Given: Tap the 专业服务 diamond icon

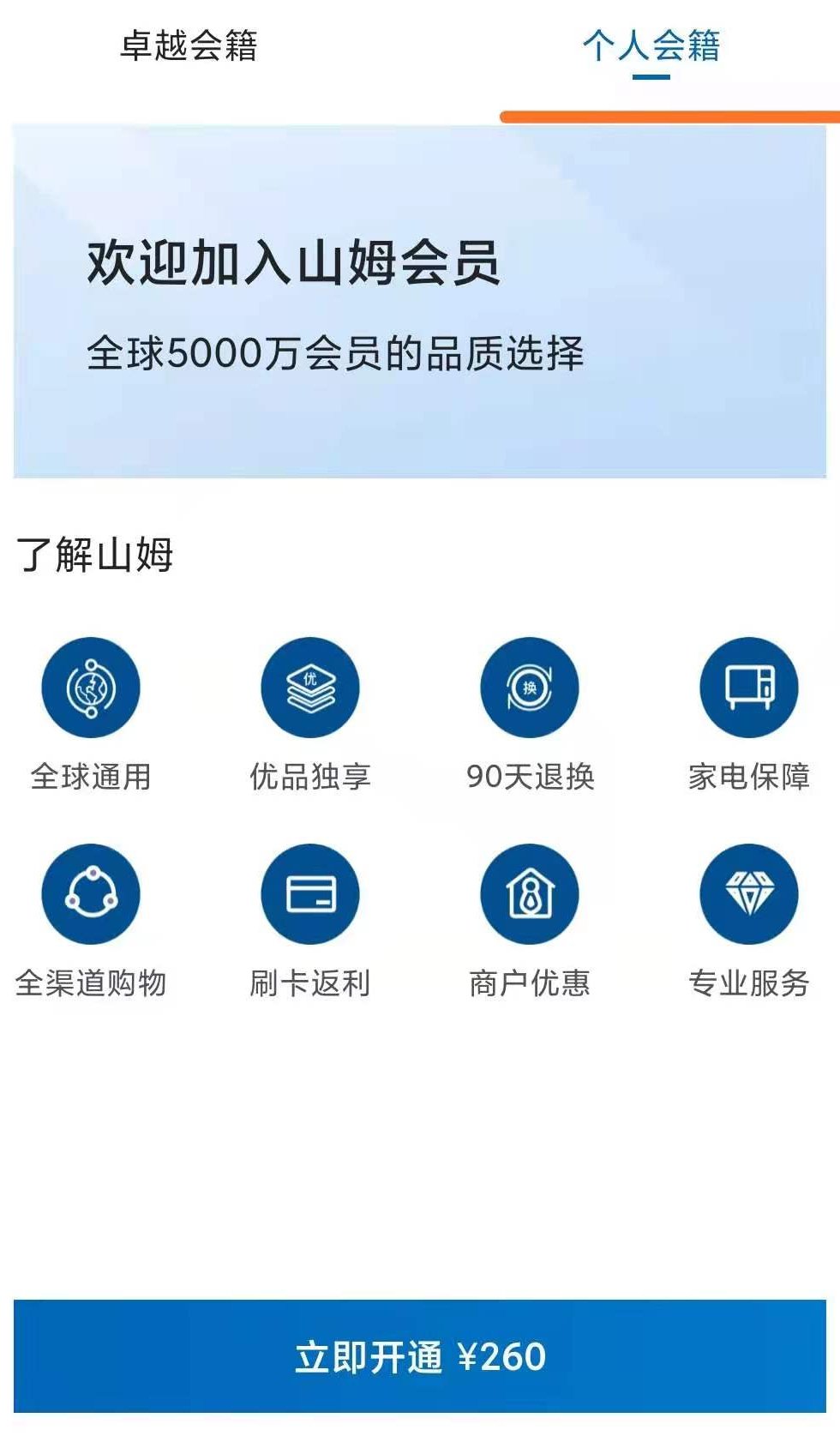Looking at the screenshot, I should point(749,894).
